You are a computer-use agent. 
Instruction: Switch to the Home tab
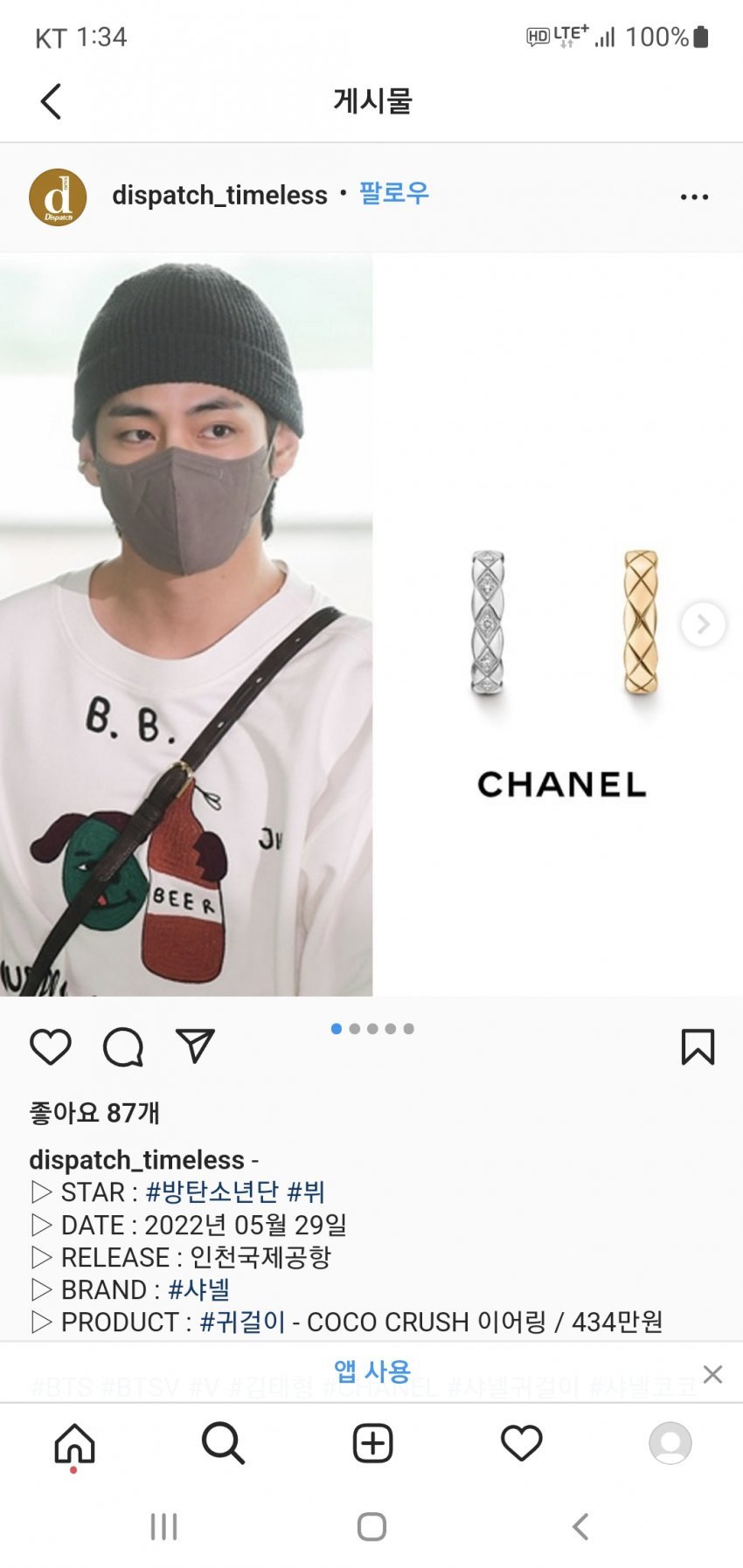tap(74, 1443)
